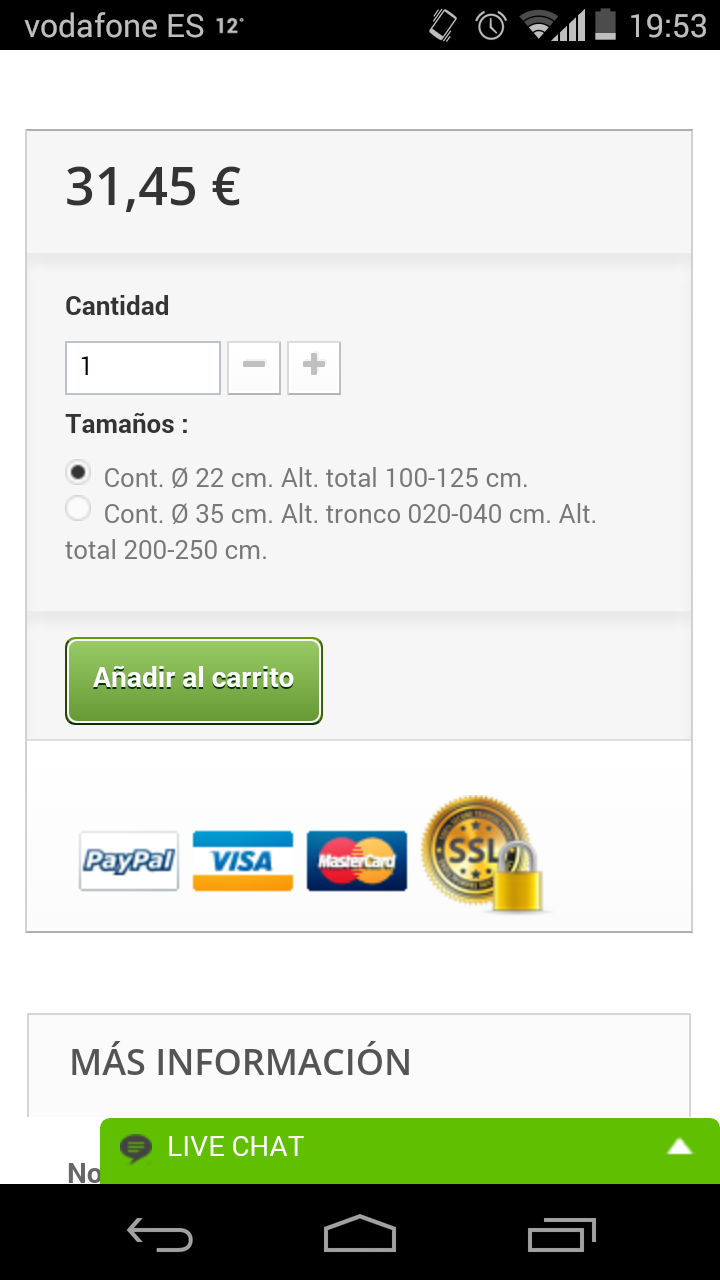Increase quantity with the plus button
Screen dimensions: 720x1280
click(314, 368)
